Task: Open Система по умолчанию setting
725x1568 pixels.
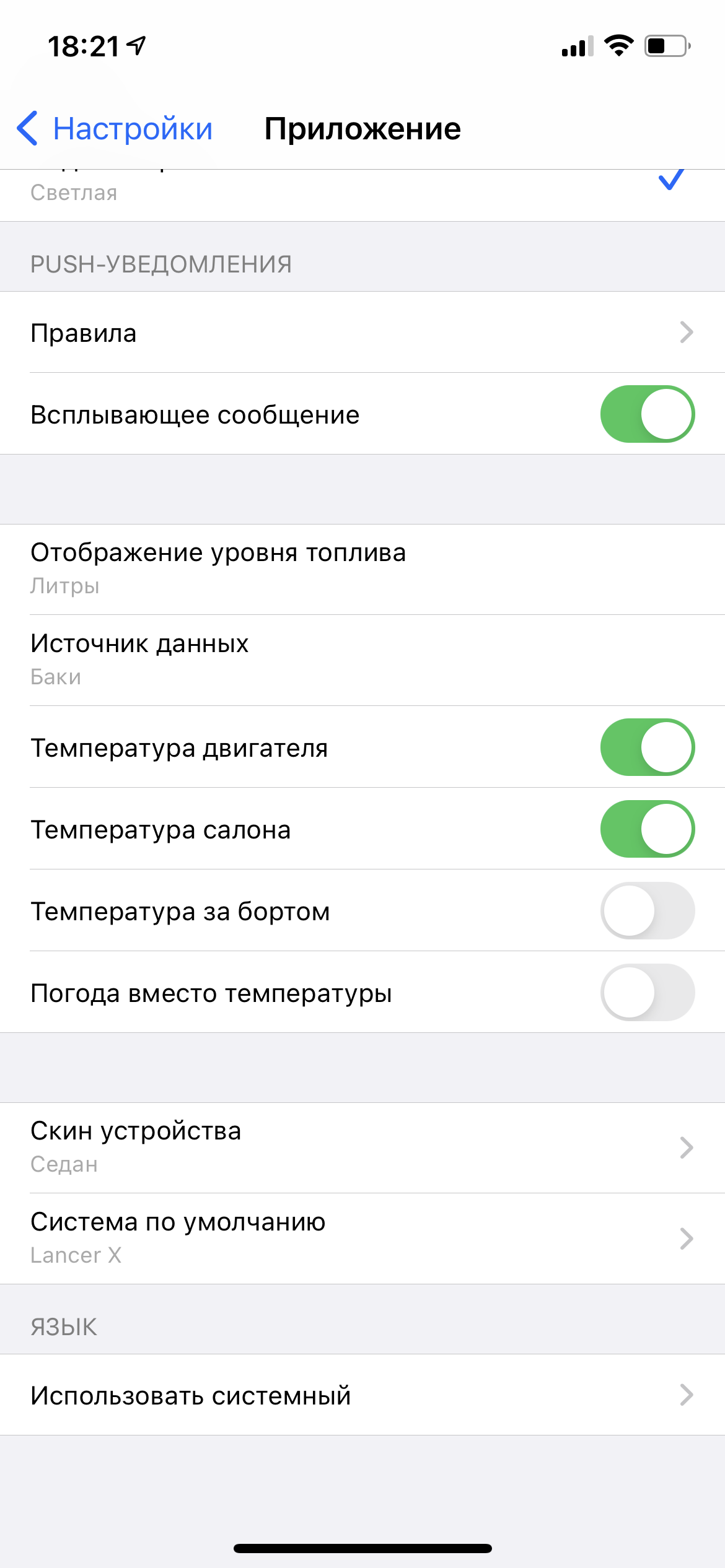Action: click(x=362, y=1238)
